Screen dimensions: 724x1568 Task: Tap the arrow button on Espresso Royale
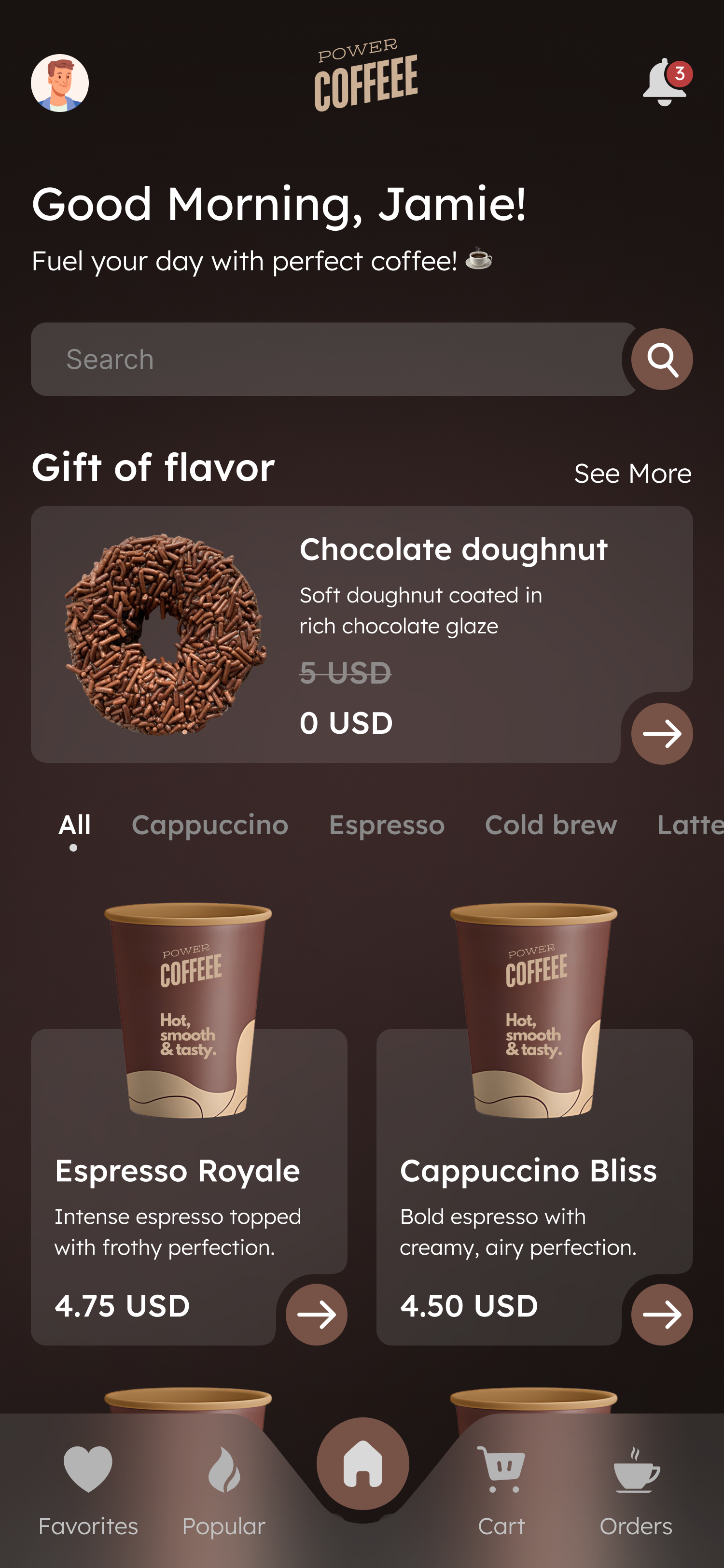316,1314
